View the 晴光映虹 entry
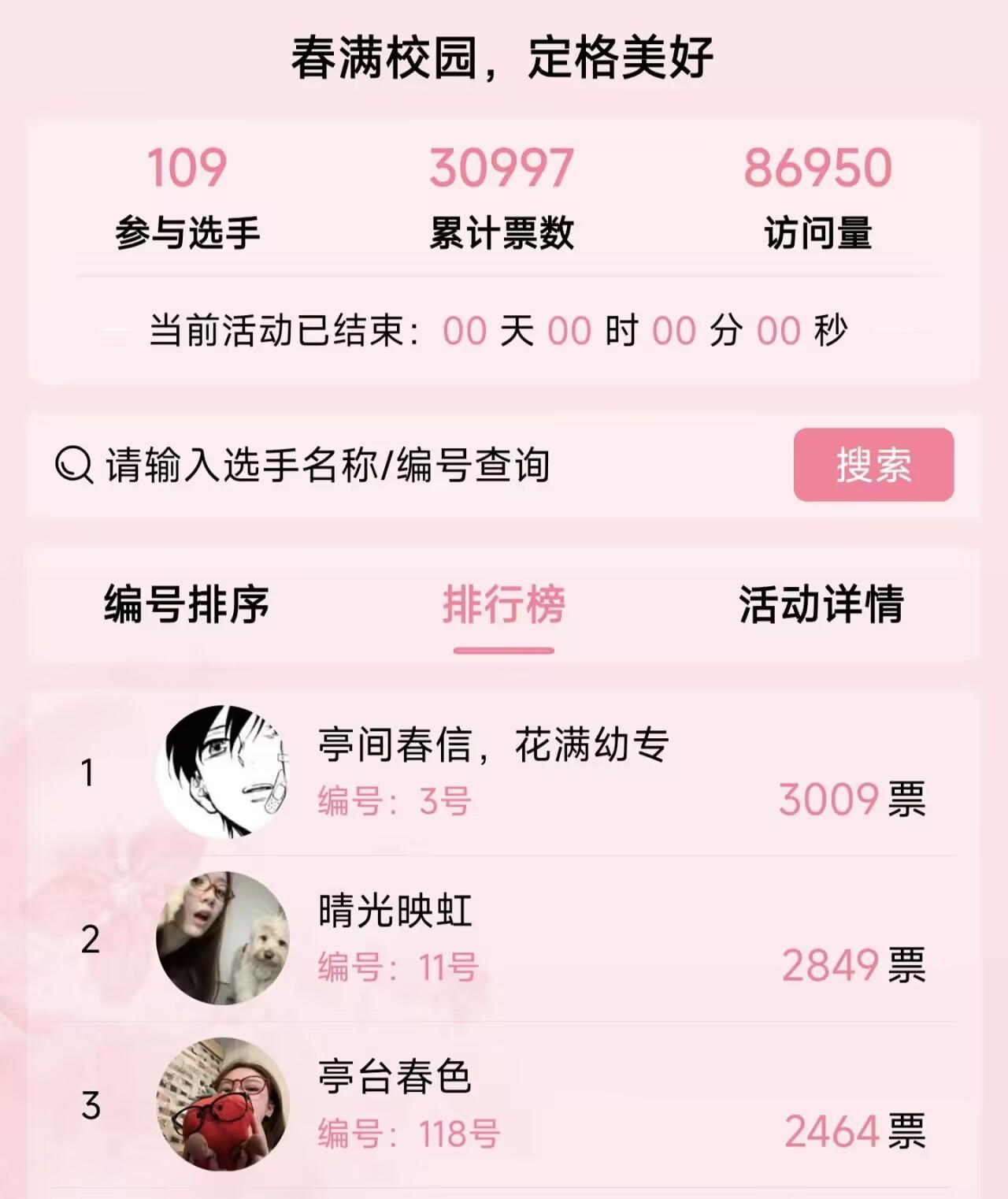 point(395,911)
